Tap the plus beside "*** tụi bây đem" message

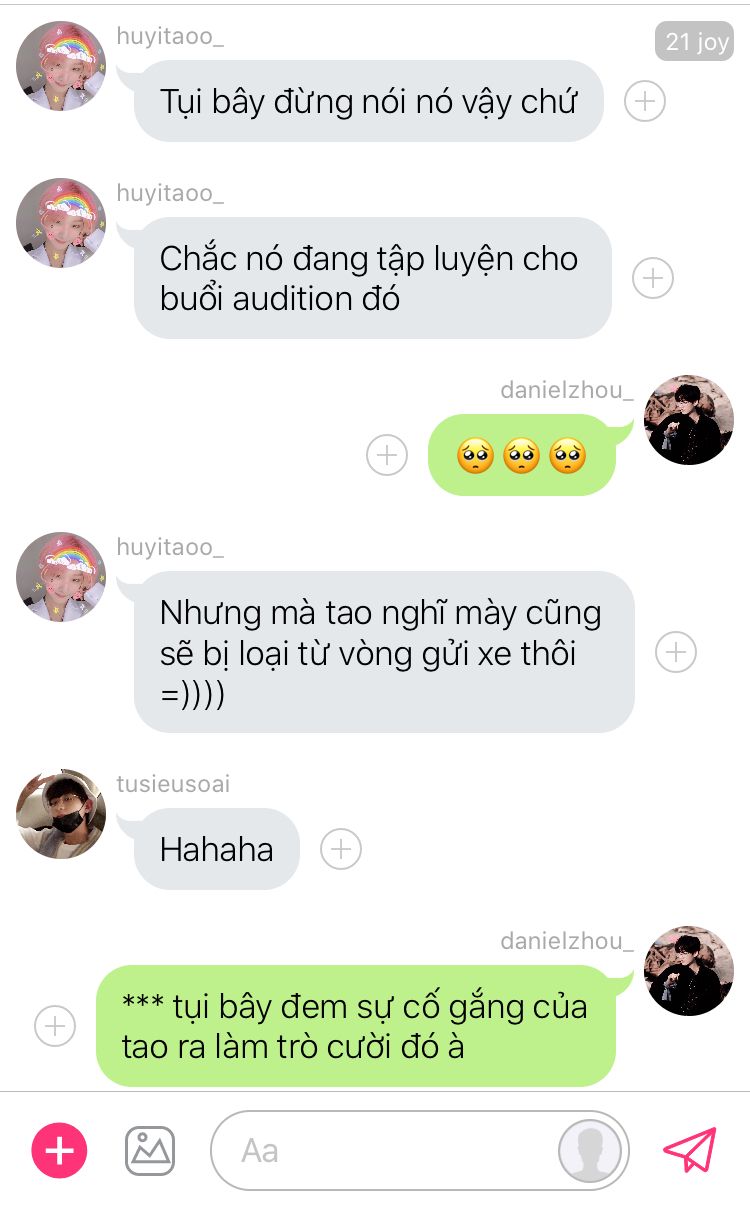point(55,1026)
